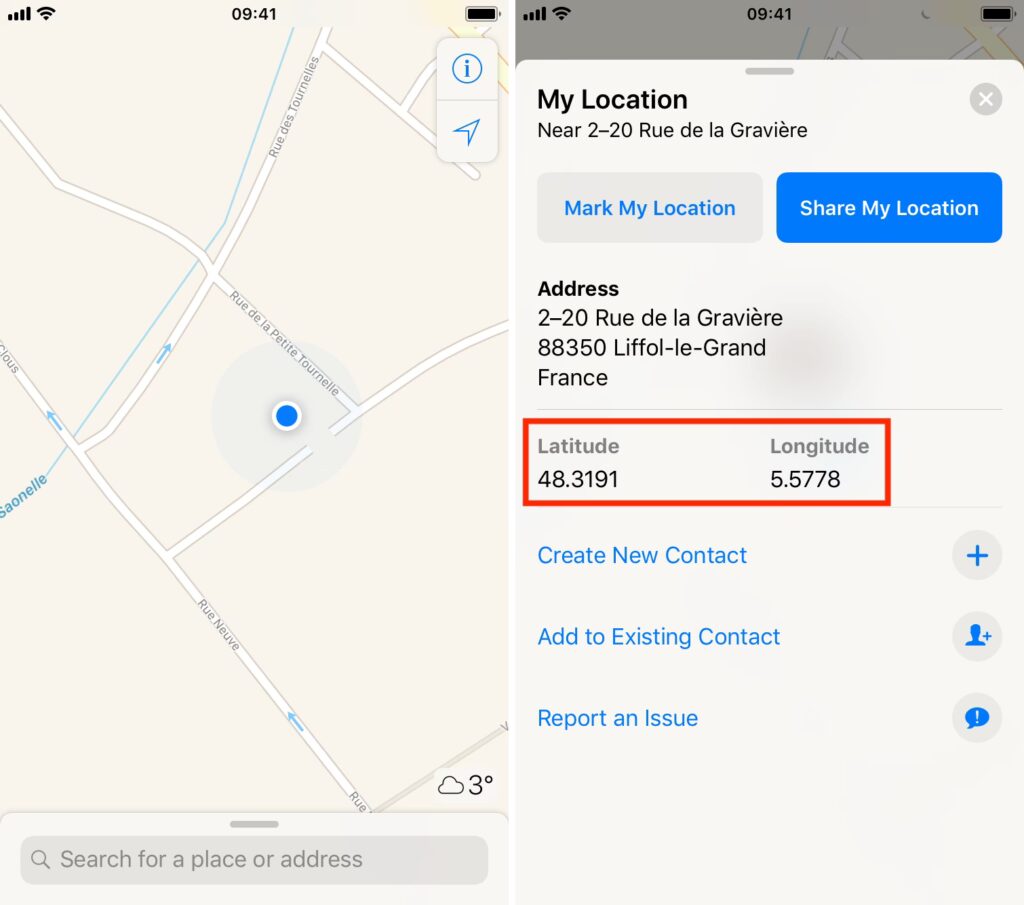Viewport: 1024px width, 905px height.
Task: Open the search for a place field
Action: pos(254,859)
